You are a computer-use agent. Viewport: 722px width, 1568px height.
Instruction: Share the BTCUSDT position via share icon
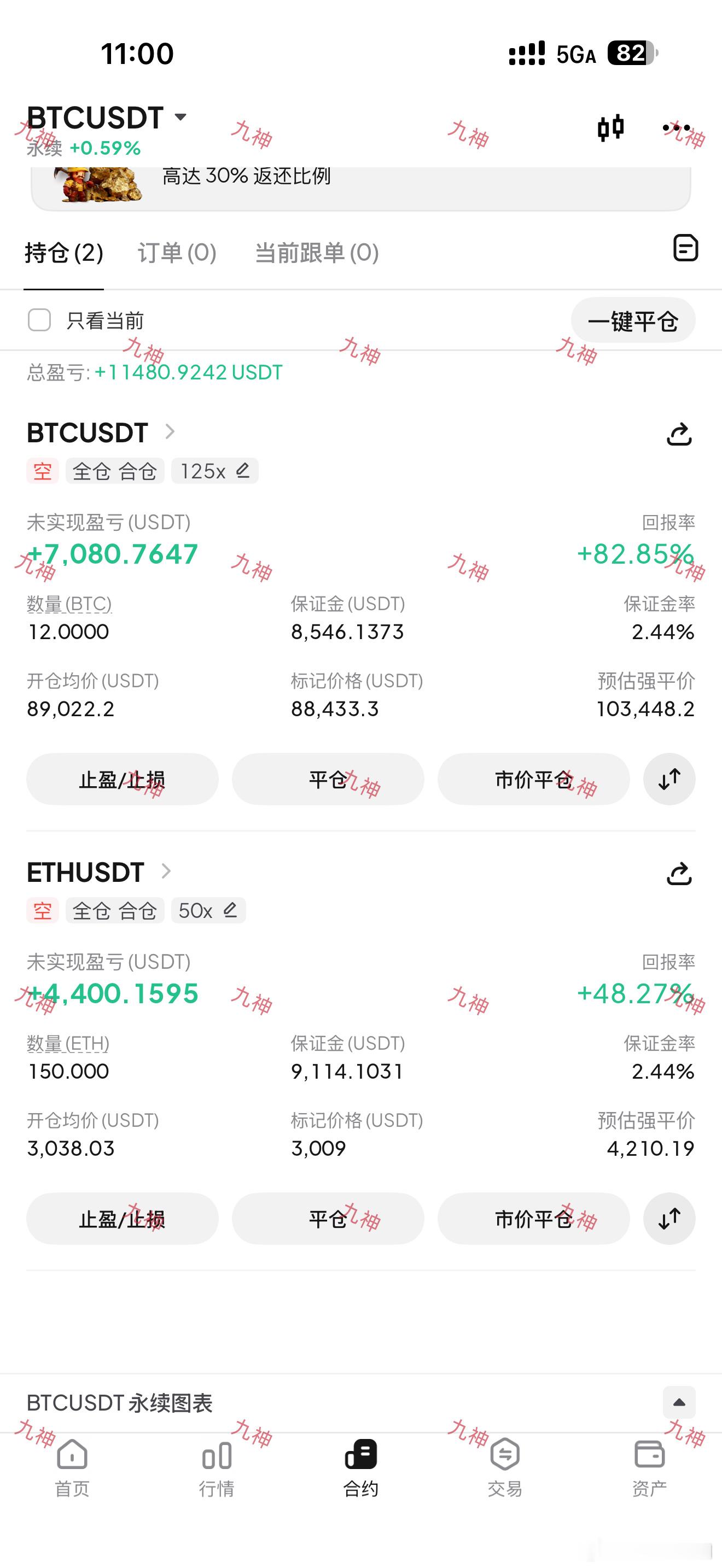pos(680,433)
